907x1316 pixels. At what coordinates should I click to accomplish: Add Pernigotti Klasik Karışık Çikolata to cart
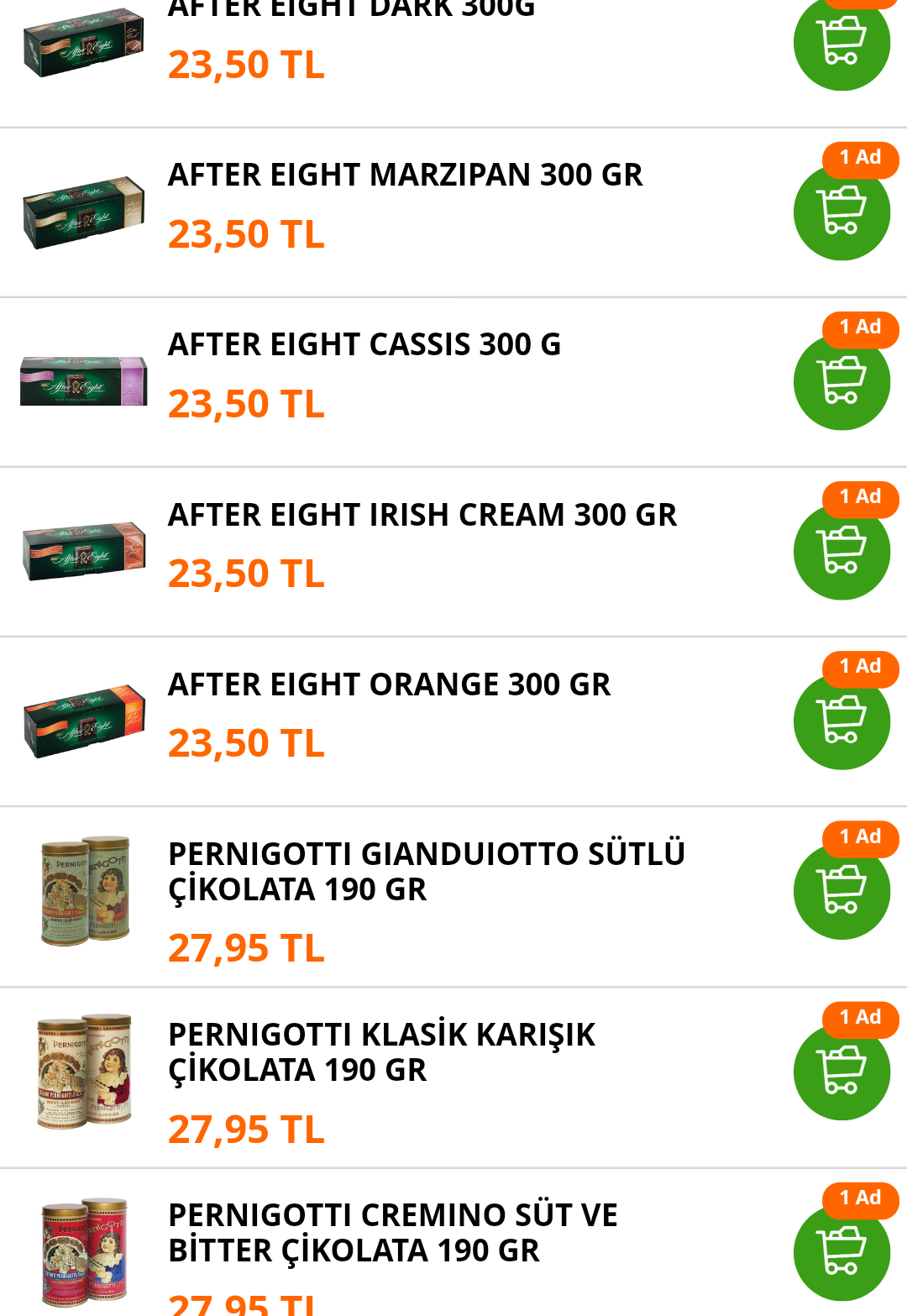click(x=841, y=1072)
